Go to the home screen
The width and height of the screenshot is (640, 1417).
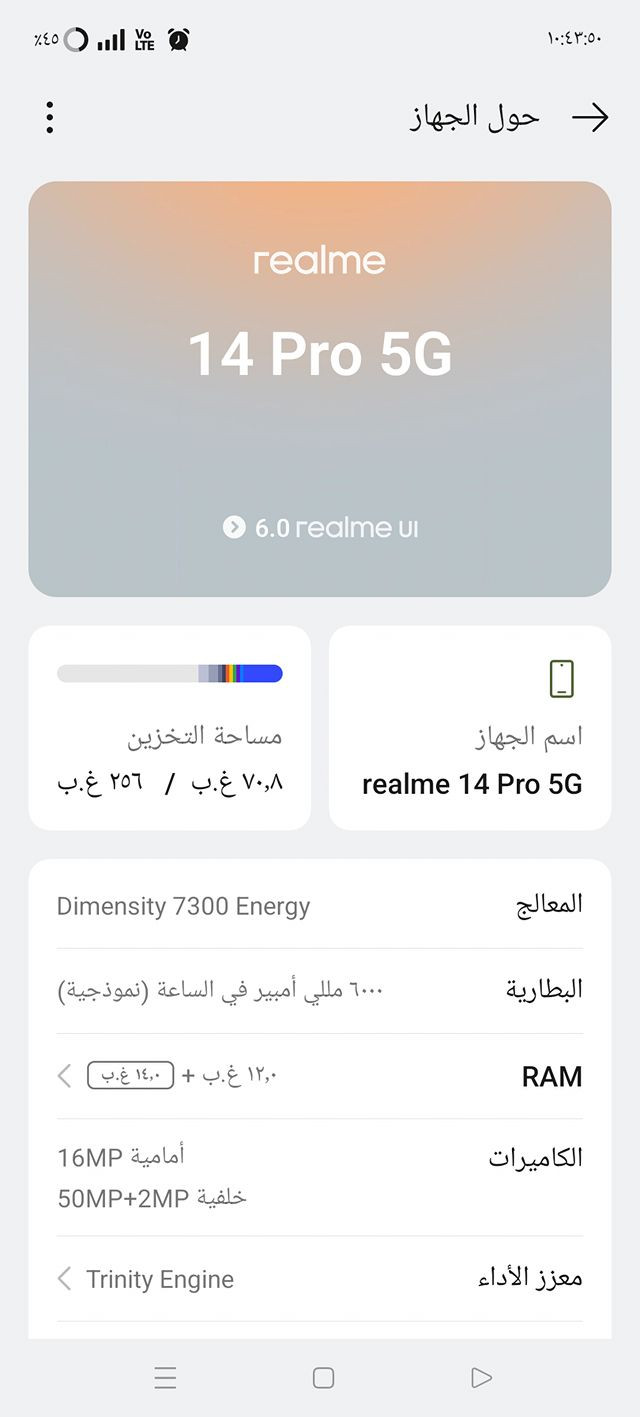click(x=323, y=1378)
